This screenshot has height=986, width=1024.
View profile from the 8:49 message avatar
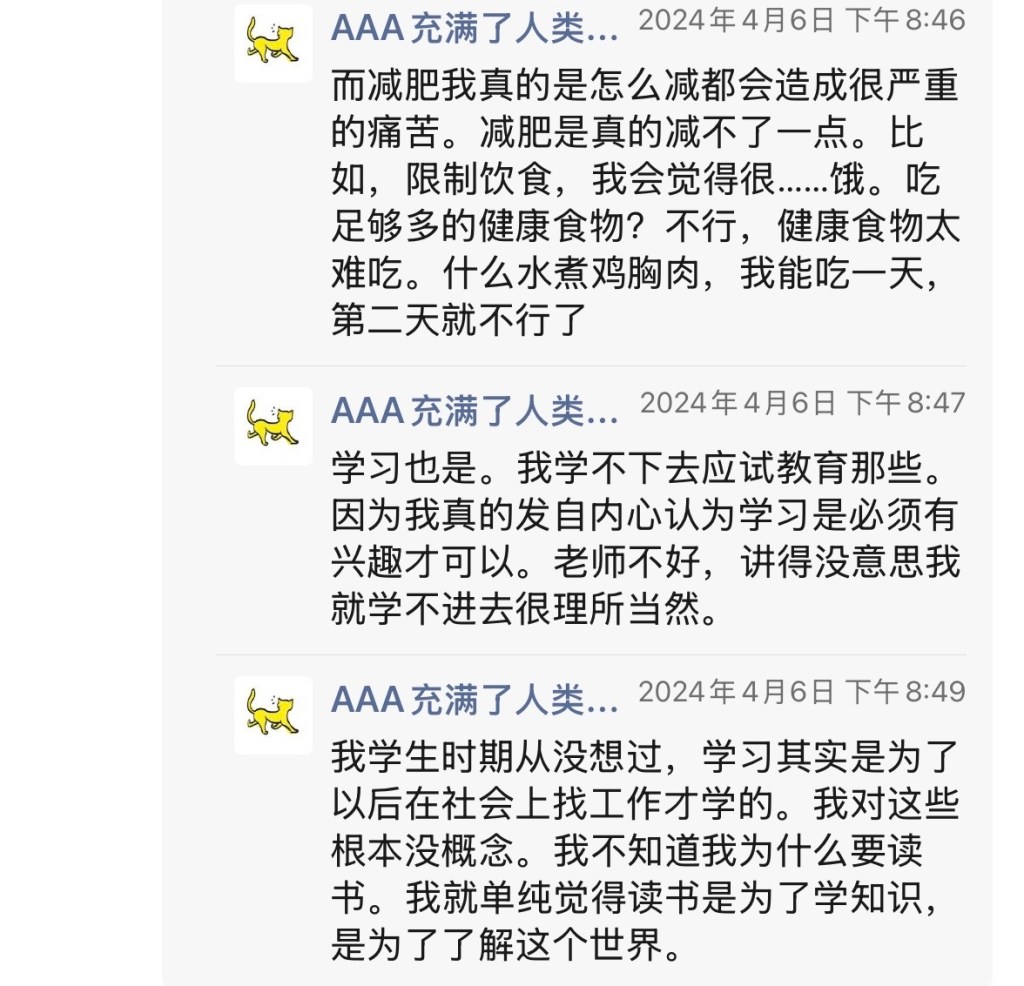pyautogui.click(x=273, y=714)
